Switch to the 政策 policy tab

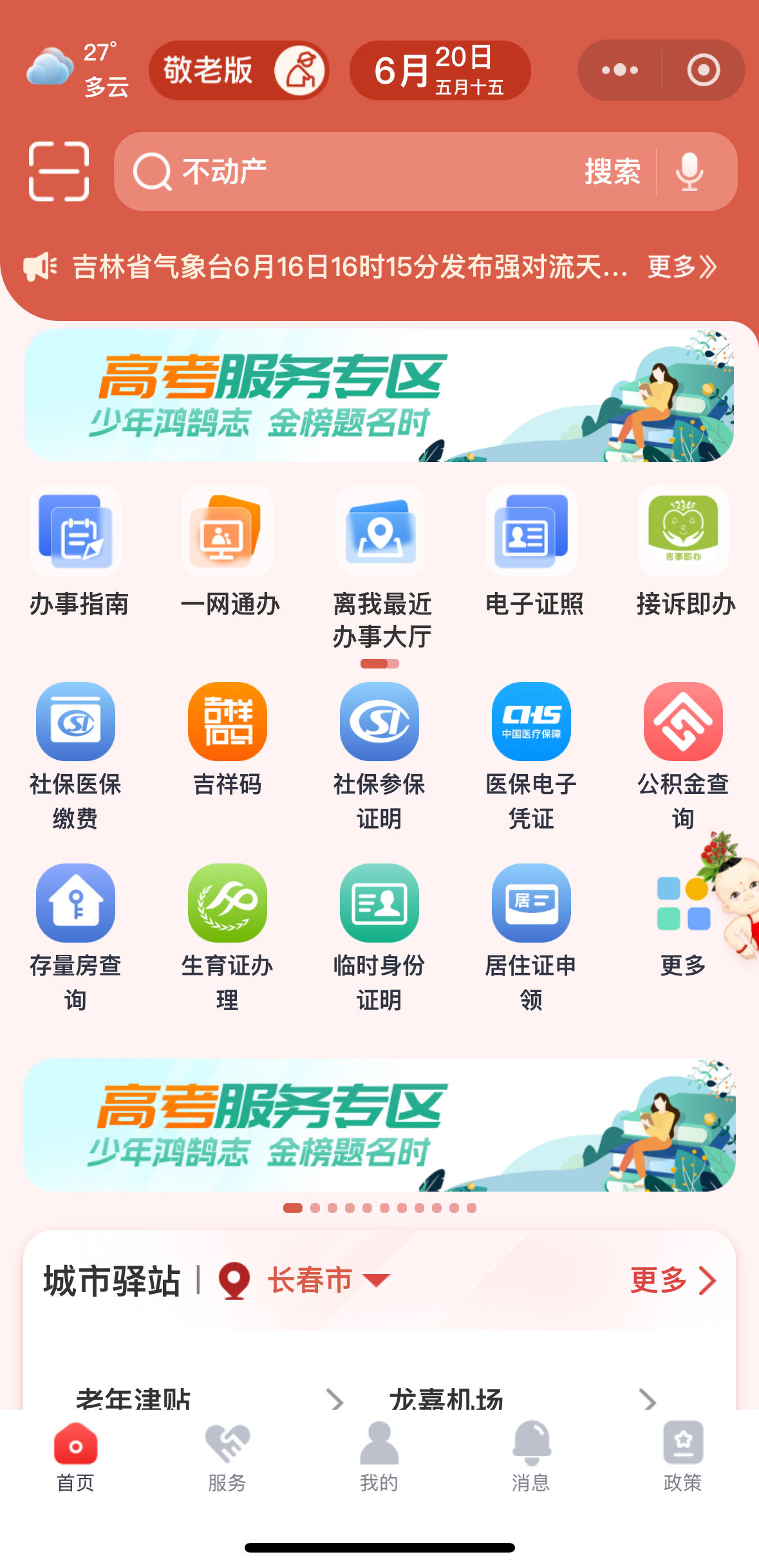click(x=682, y=1457)
